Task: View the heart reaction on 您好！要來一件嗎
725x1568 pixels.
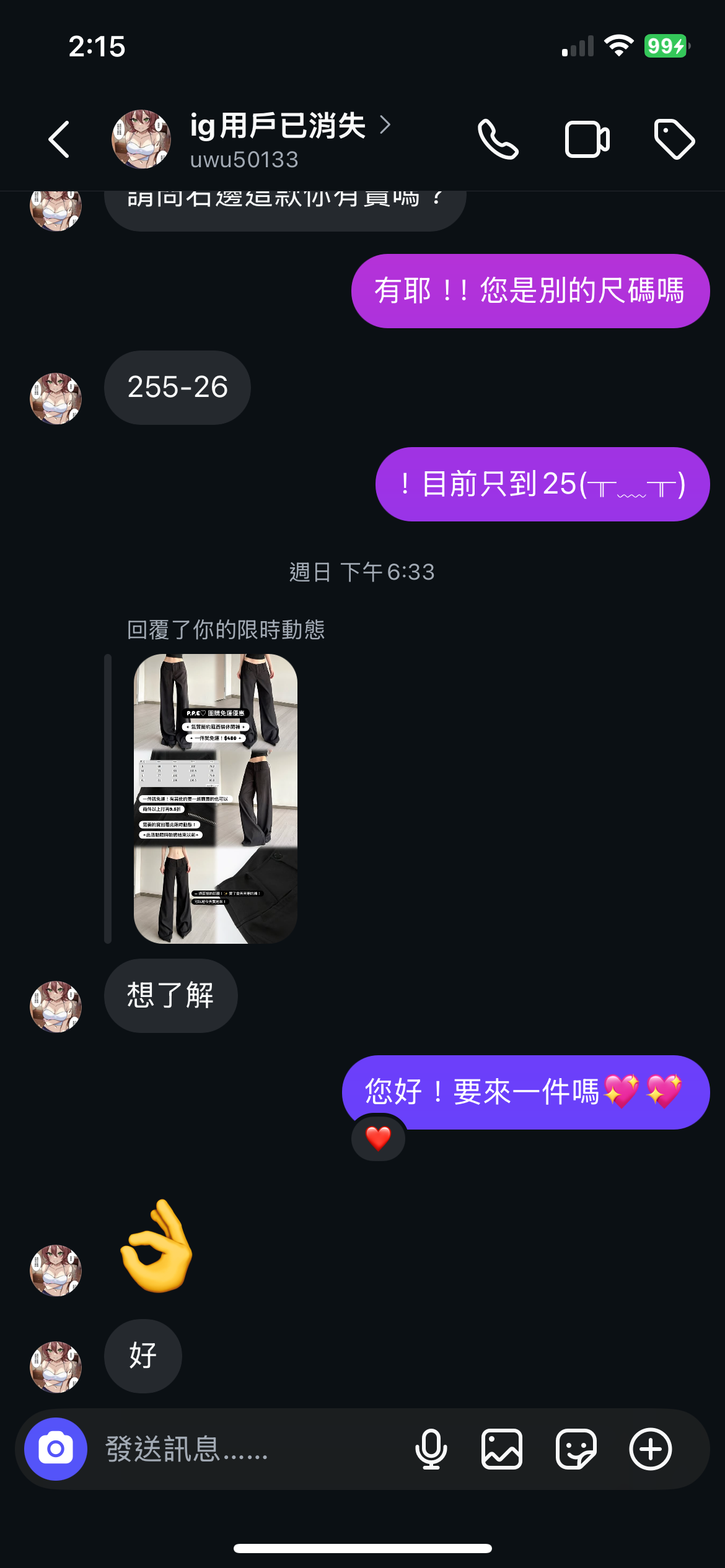Action: coord(378,1138)
